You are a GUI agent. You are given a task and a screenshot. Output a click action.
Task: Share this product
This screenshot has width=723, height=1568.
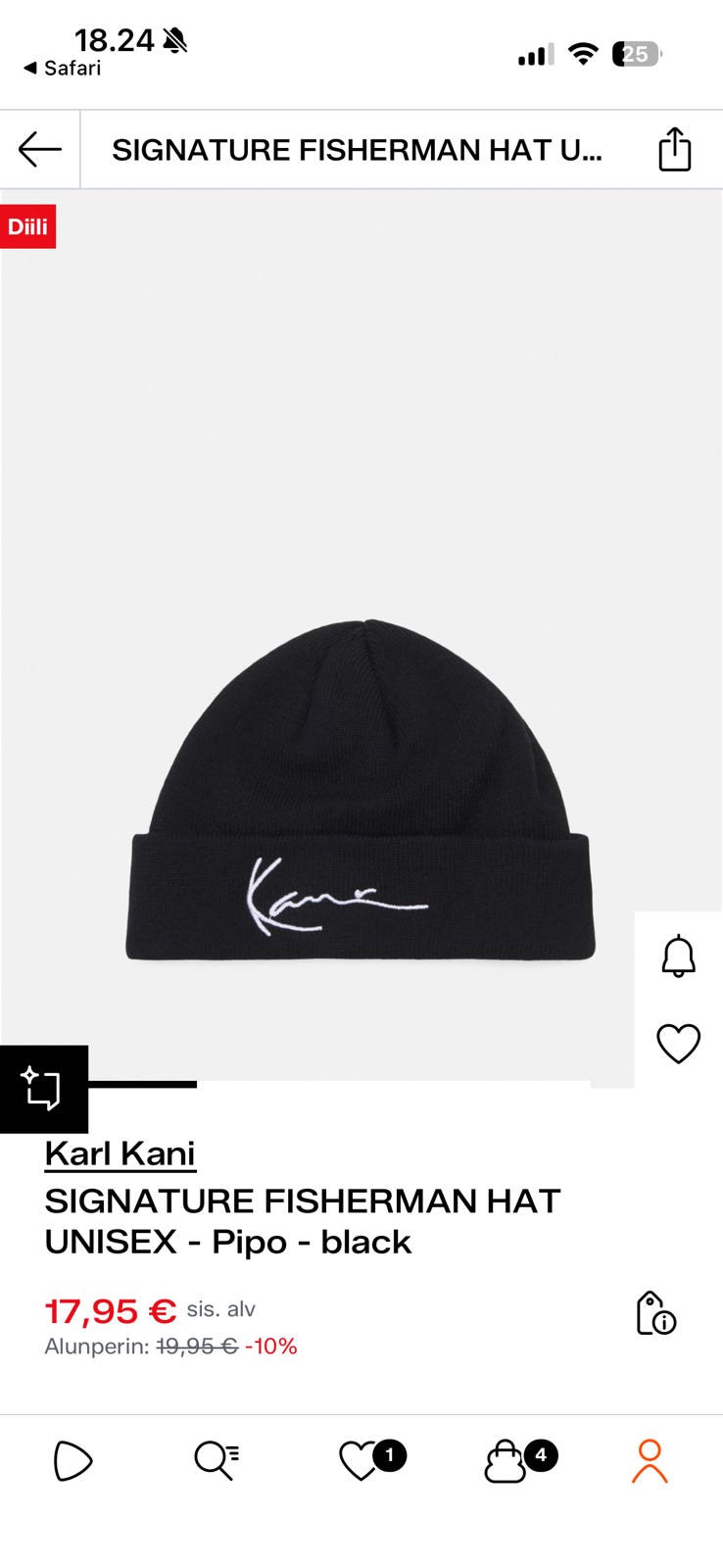coord(674,150)
